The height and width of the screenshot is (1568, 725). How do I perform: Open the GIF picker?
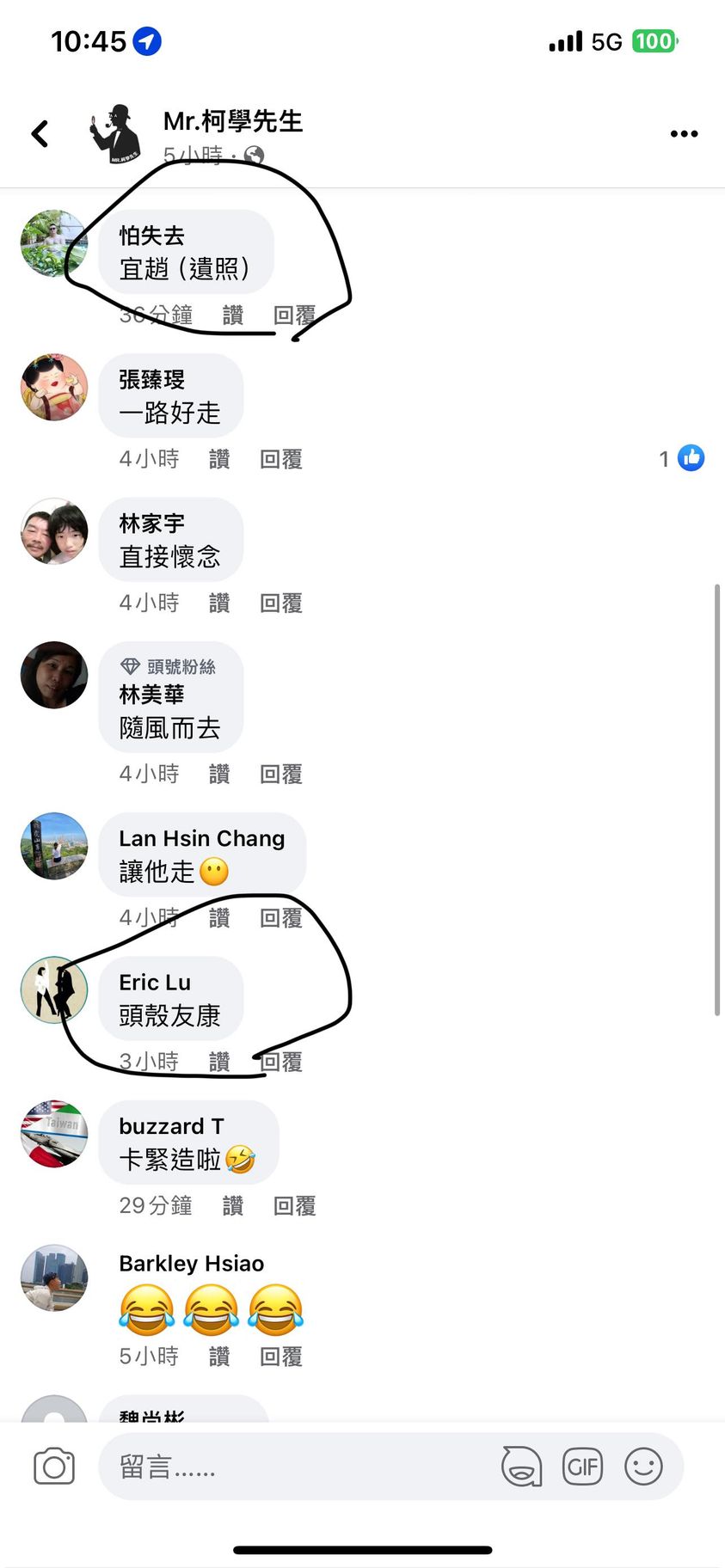click(x=582, y=1467)
